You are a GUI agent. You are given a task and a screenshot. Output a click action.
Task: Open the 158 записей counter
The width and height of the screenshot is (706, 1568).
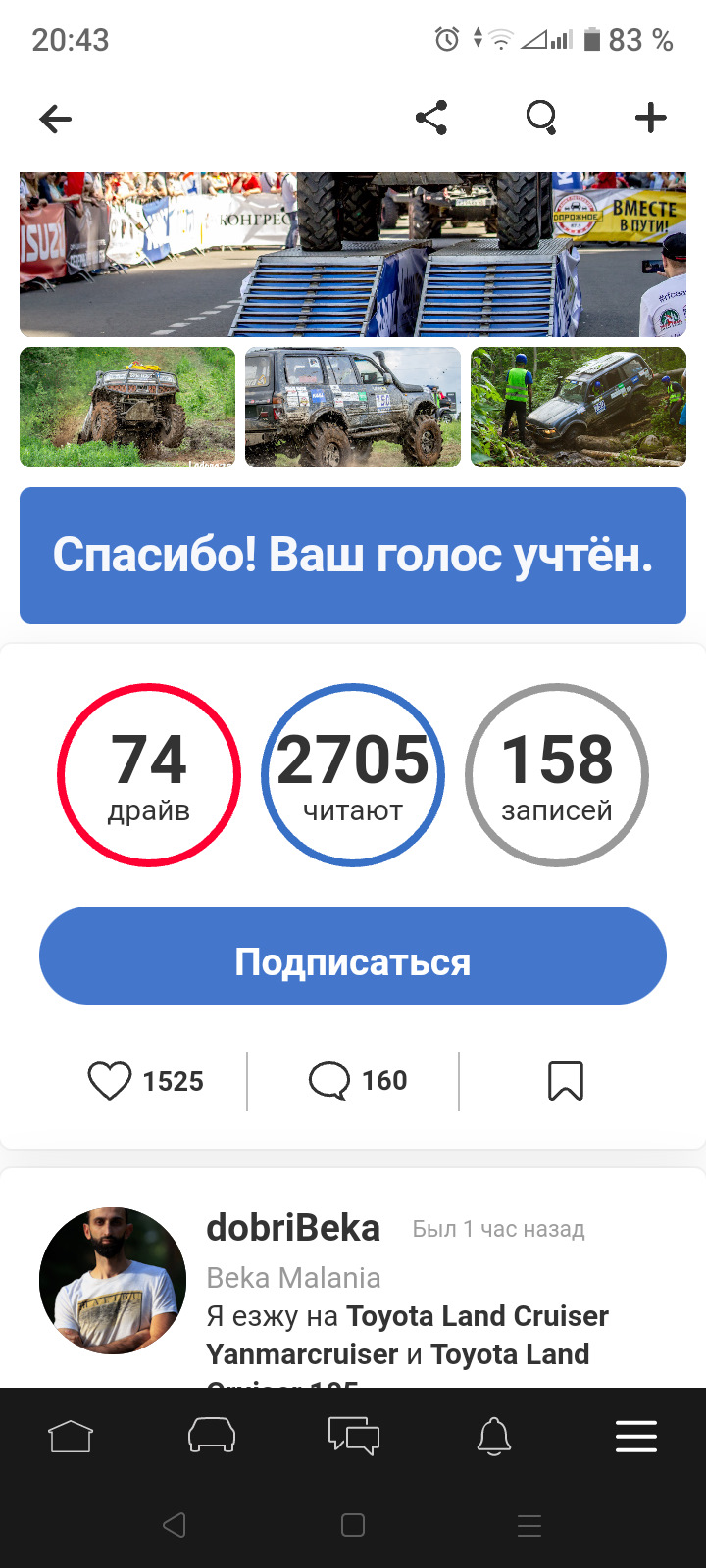point(557,775)
